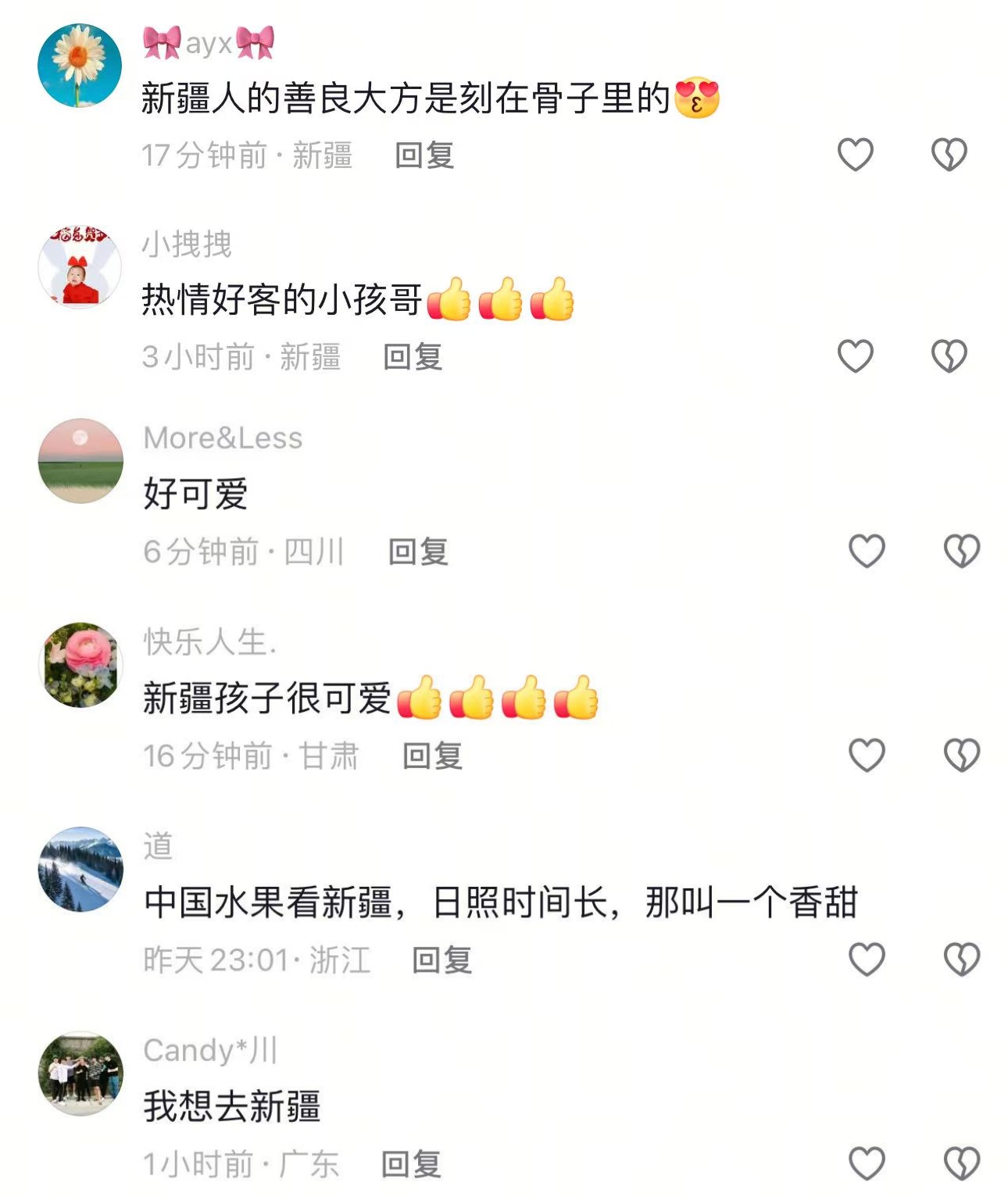The width and height of the screenshot is (1008, 1197).
Task: Dislike 快乐人生's comment
Action: tap(961, 755)
